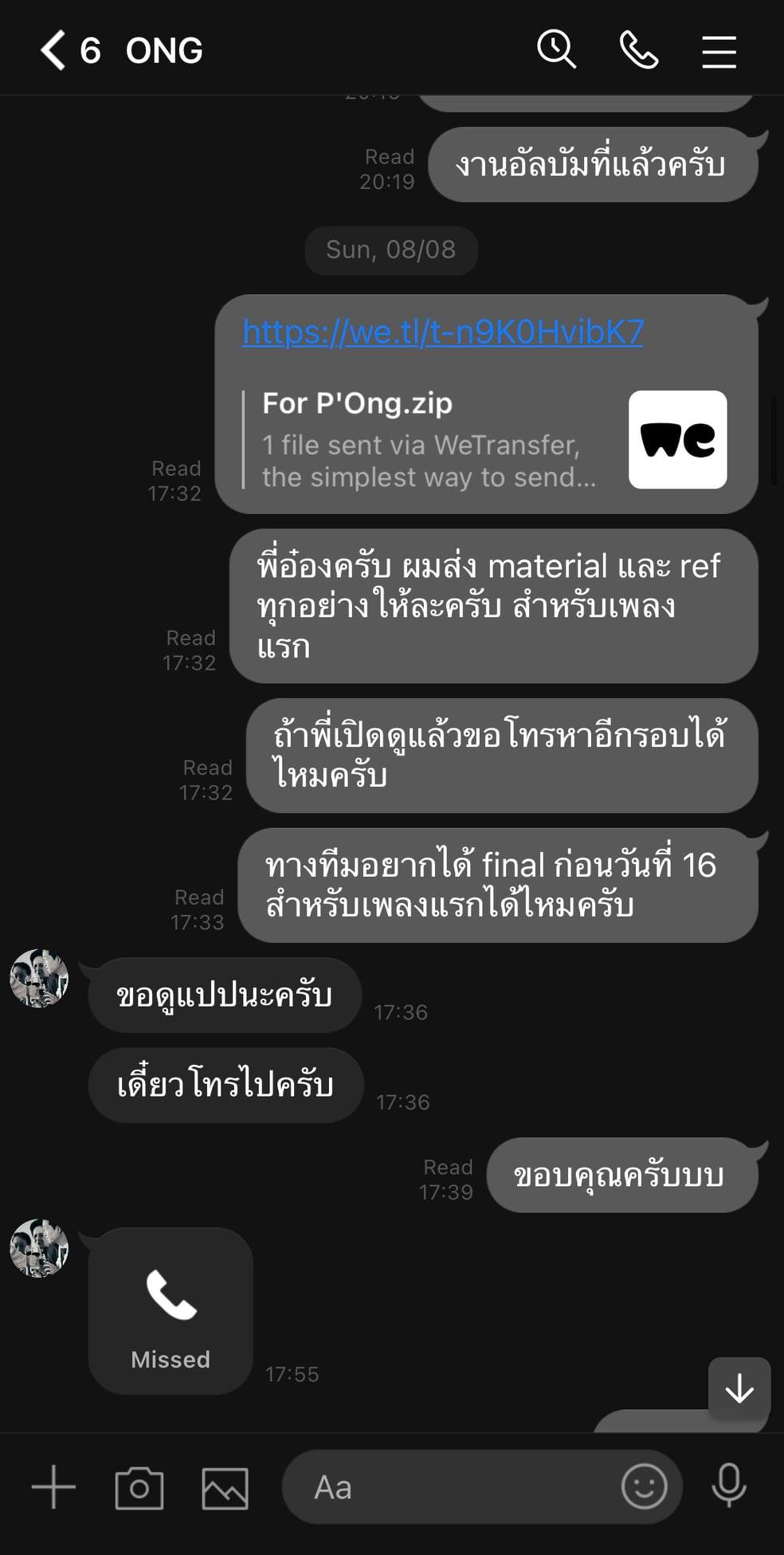
Task: Open the plus attachment menu
Action: (53, 1487)
